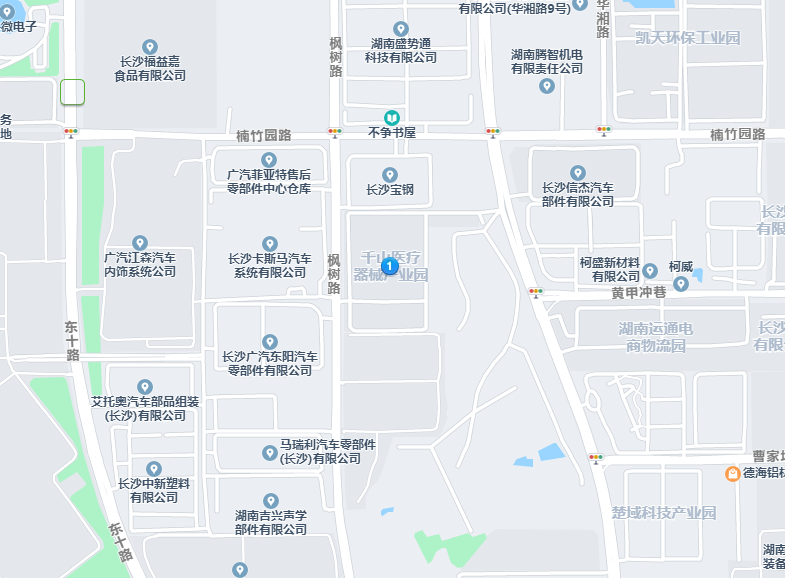Viewport: 785px width, 578px height.
Task: Select the 广汽江森汽车内饰系统公司 pin
Action: point(140,243)
